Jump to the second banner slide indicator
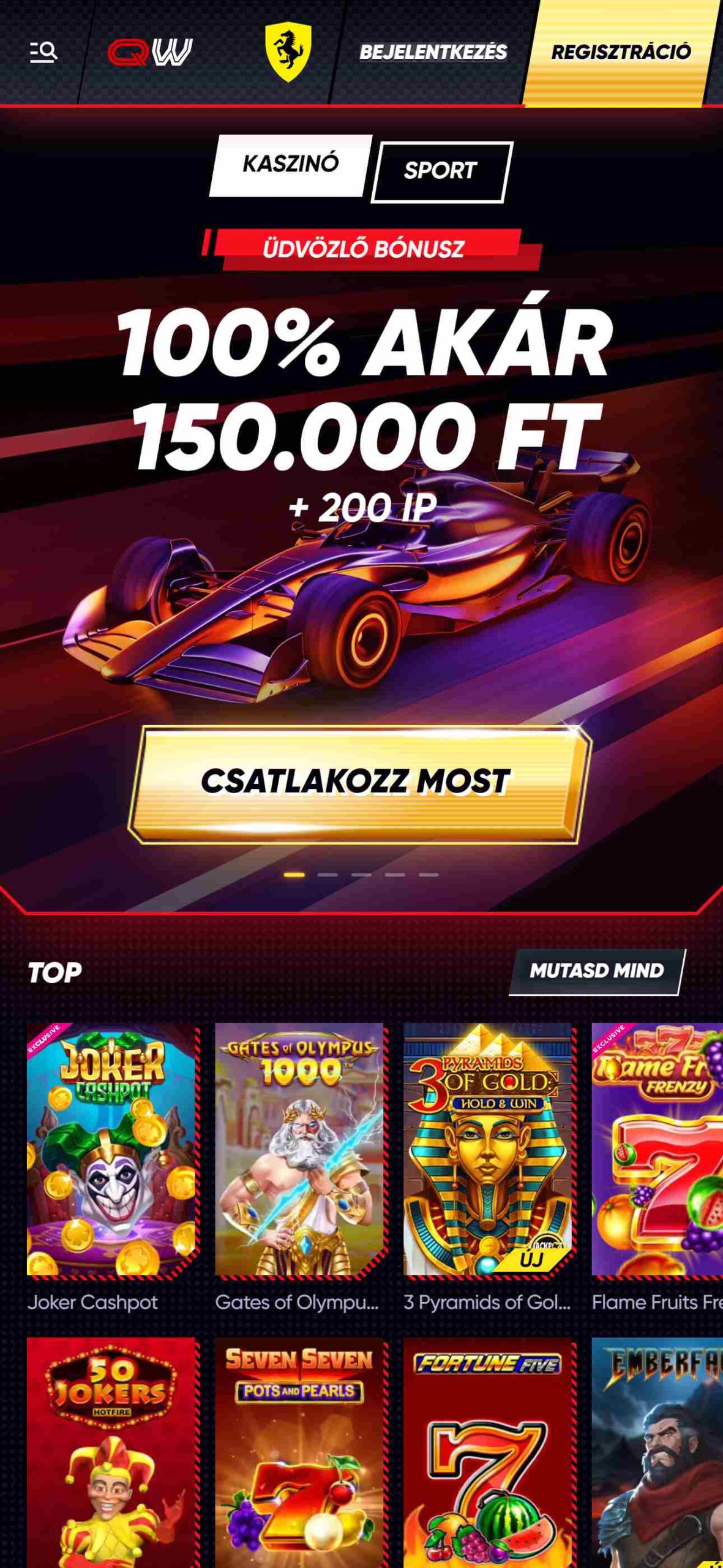The width and height of the screenshot is (723, 1568). [x=328, y=875]
